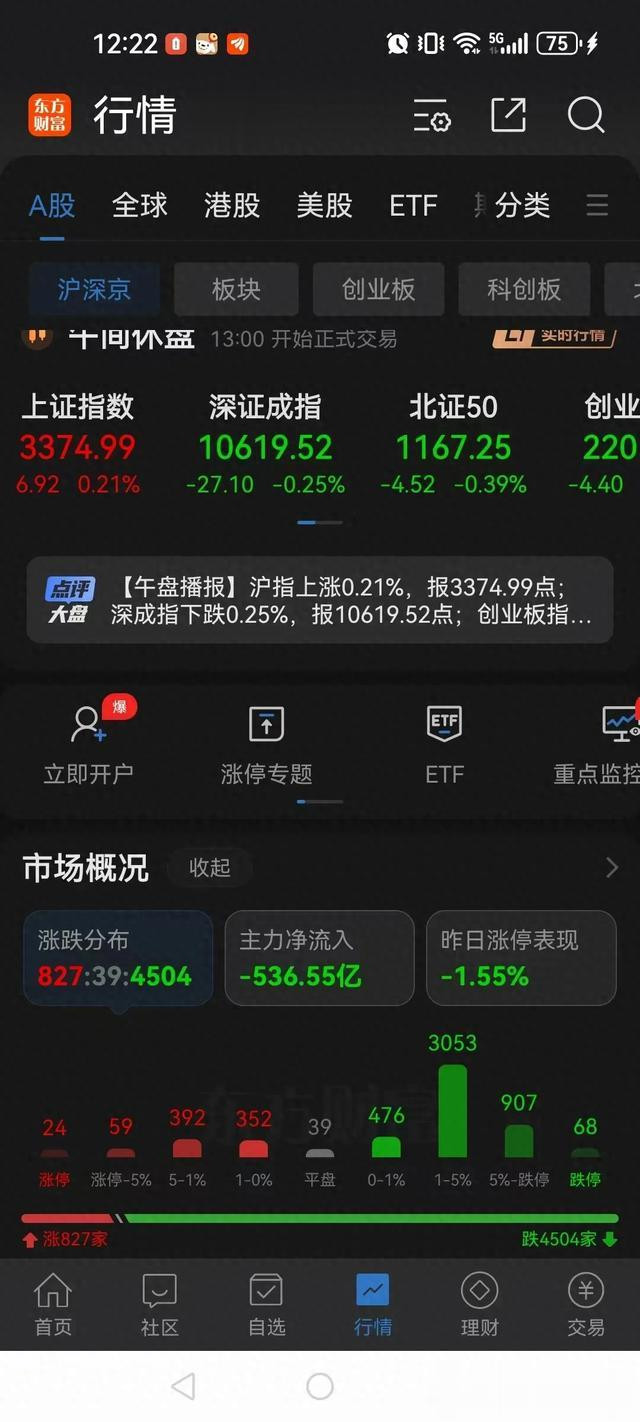Collapse market overview with 收起
The height and width of the screenshot is (1422, 640).
click(x=210, y=868)
